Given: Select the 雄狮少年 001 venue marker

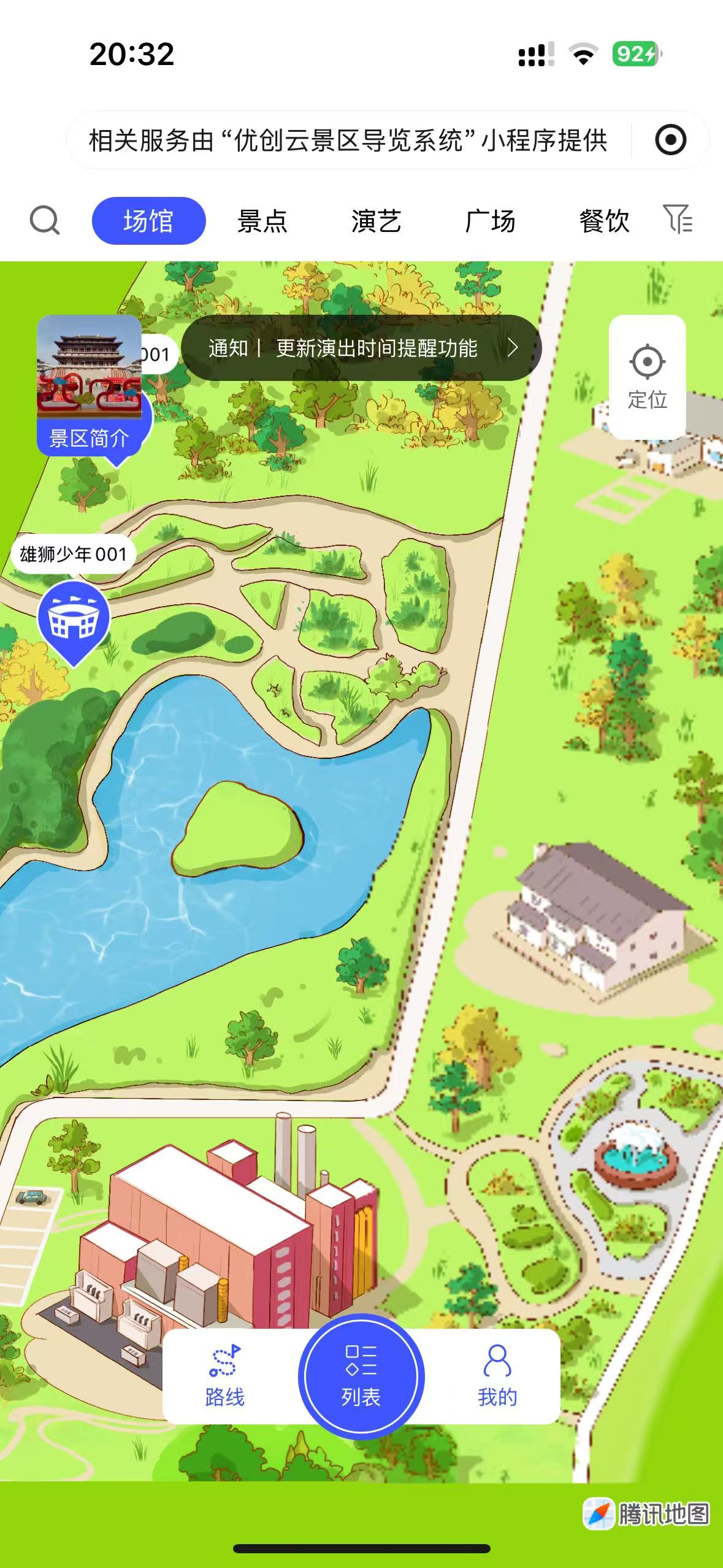Looking at the screenshot, I should pos(74,620).
